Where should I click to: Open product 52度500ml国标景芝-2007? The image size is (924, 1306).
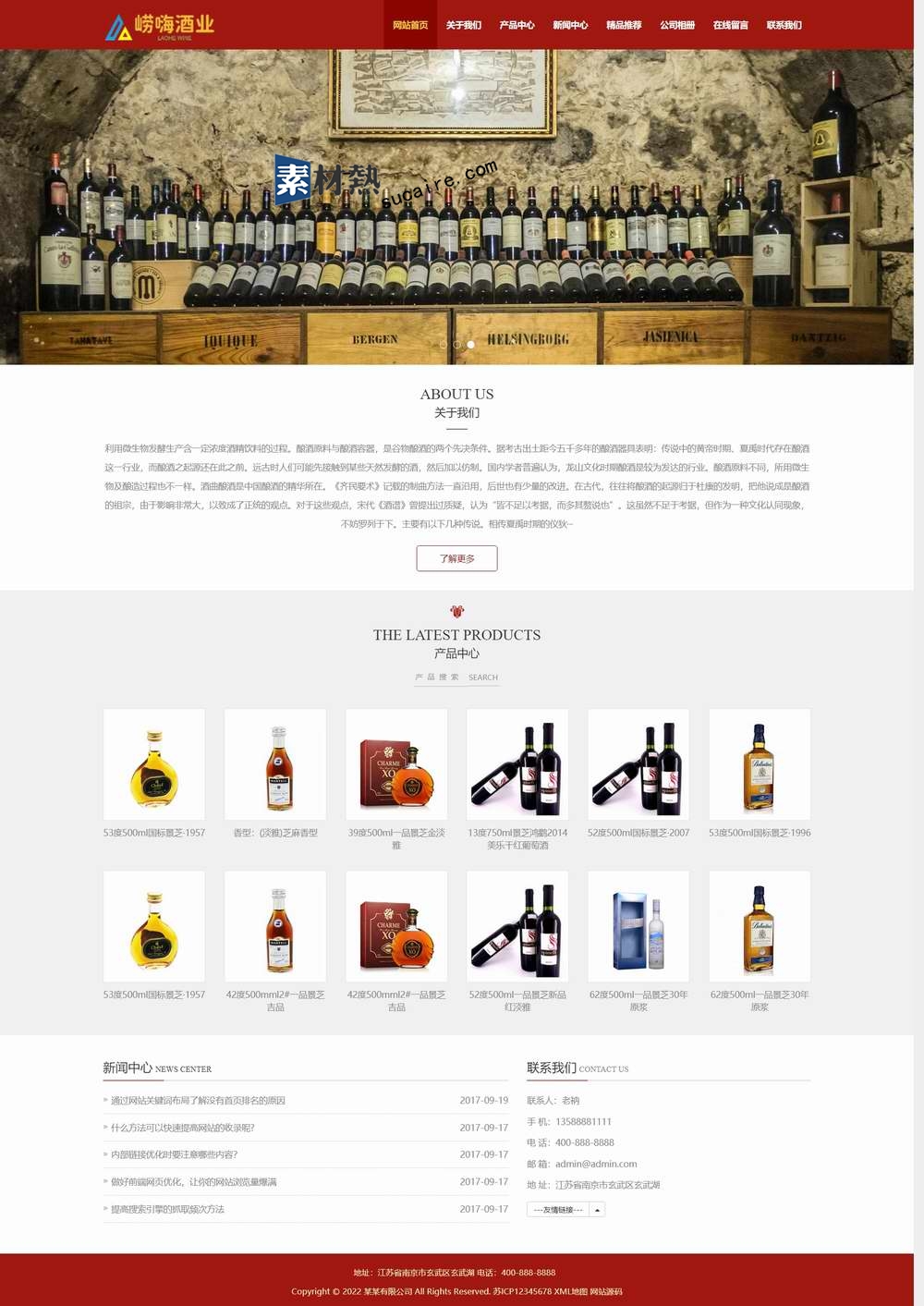point(638,764)
